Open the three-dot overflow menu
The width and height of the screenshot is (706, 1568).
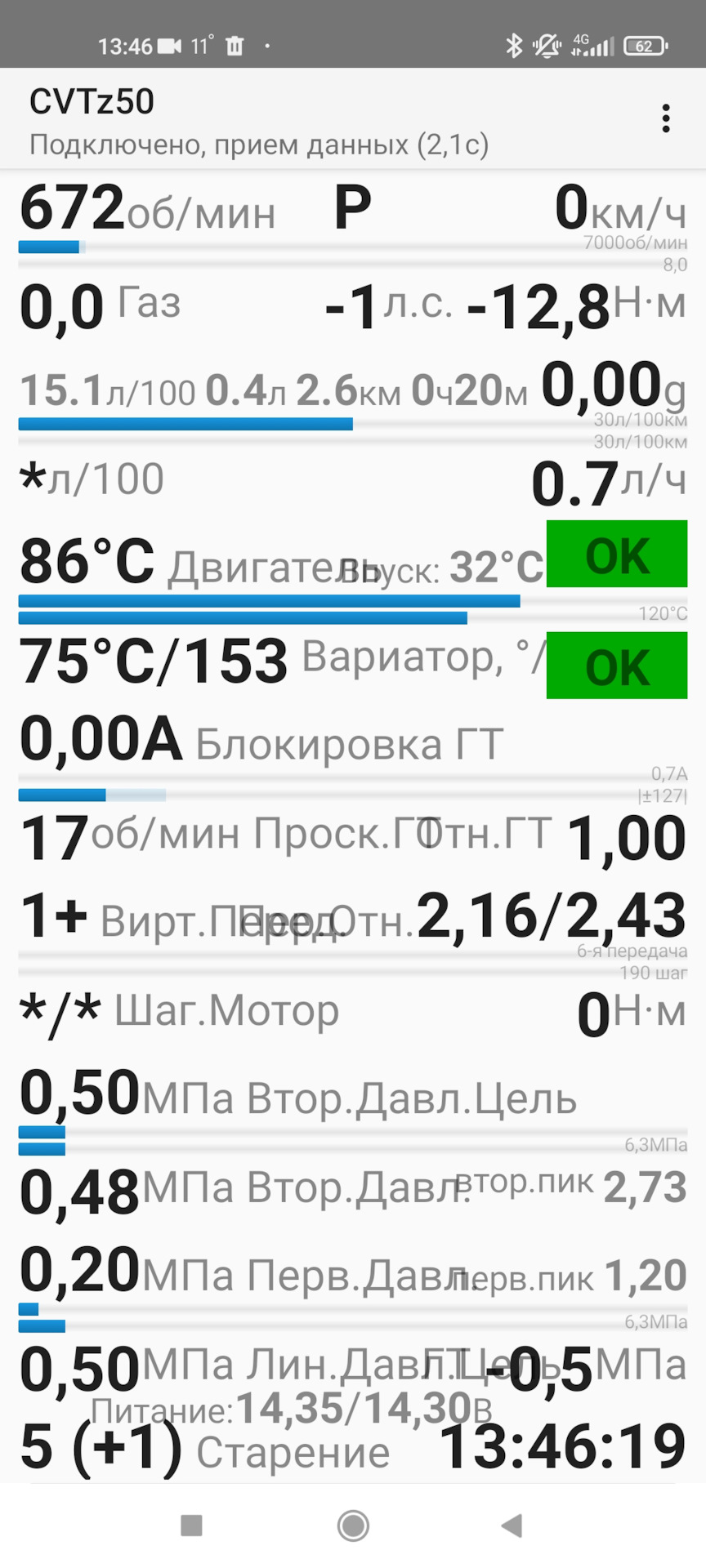[666, 119]
